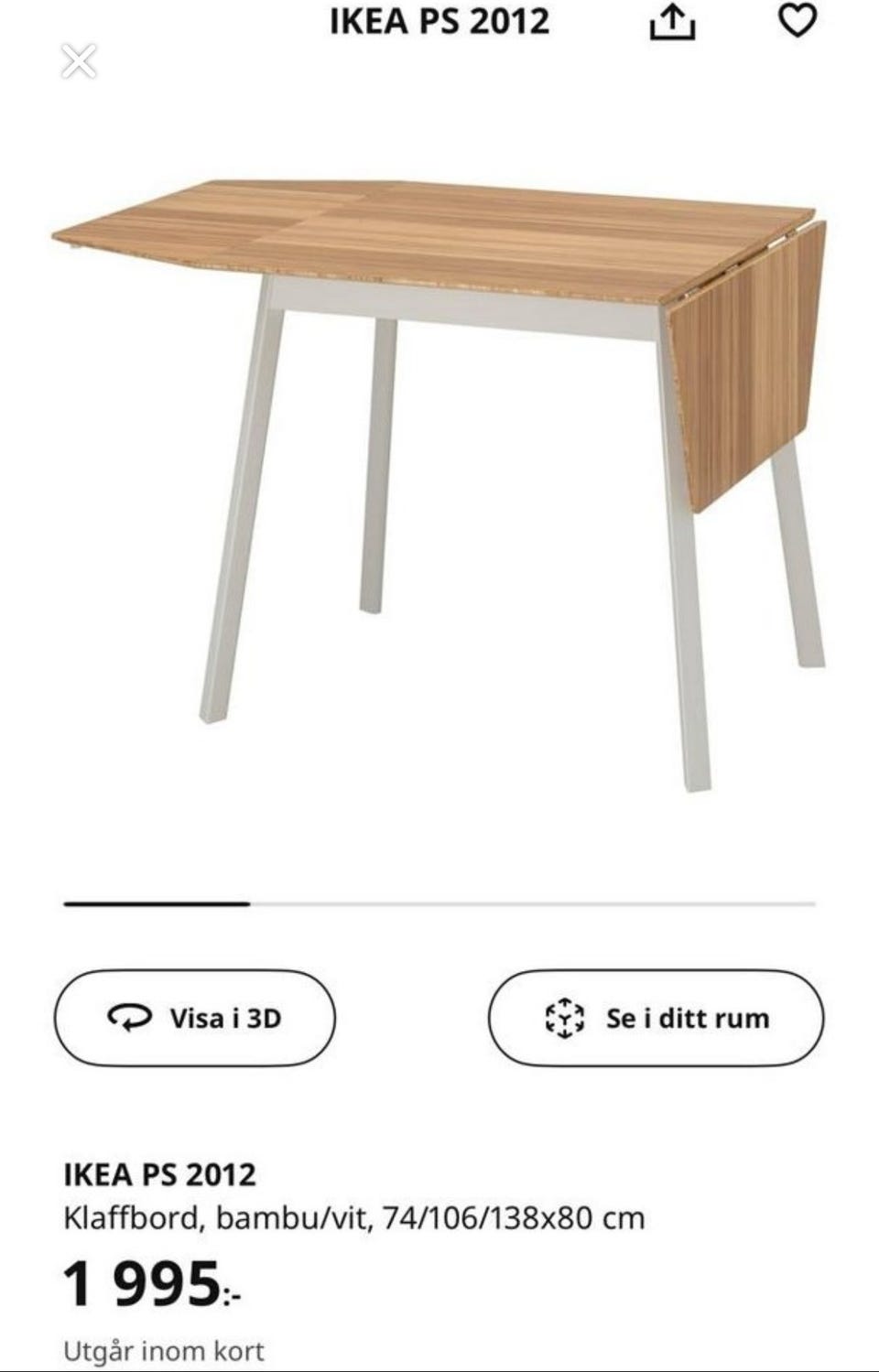Open the Klaffbord product description

(x=356, y=1217)
